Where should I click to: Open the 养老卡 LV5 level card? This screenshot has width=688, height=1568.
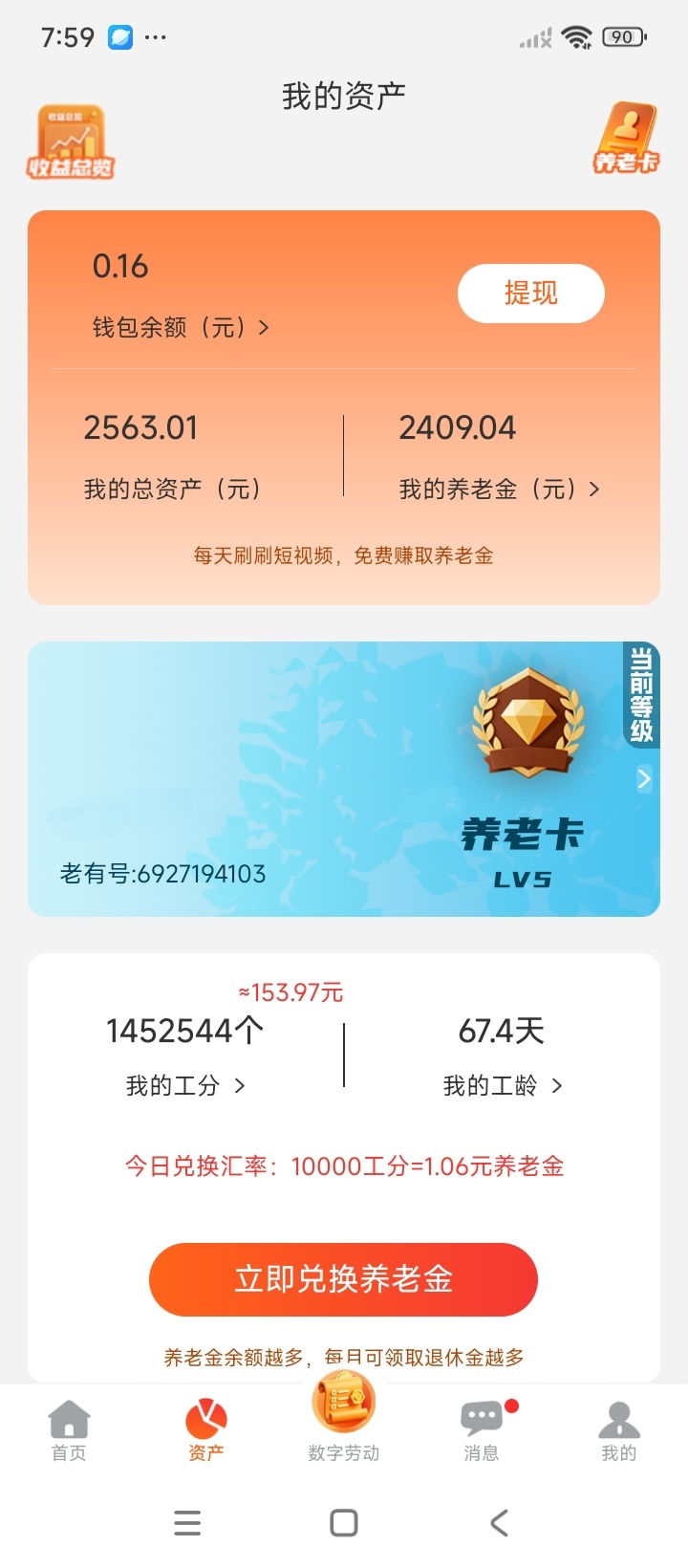pyautogui.click(x=343, y=779)
